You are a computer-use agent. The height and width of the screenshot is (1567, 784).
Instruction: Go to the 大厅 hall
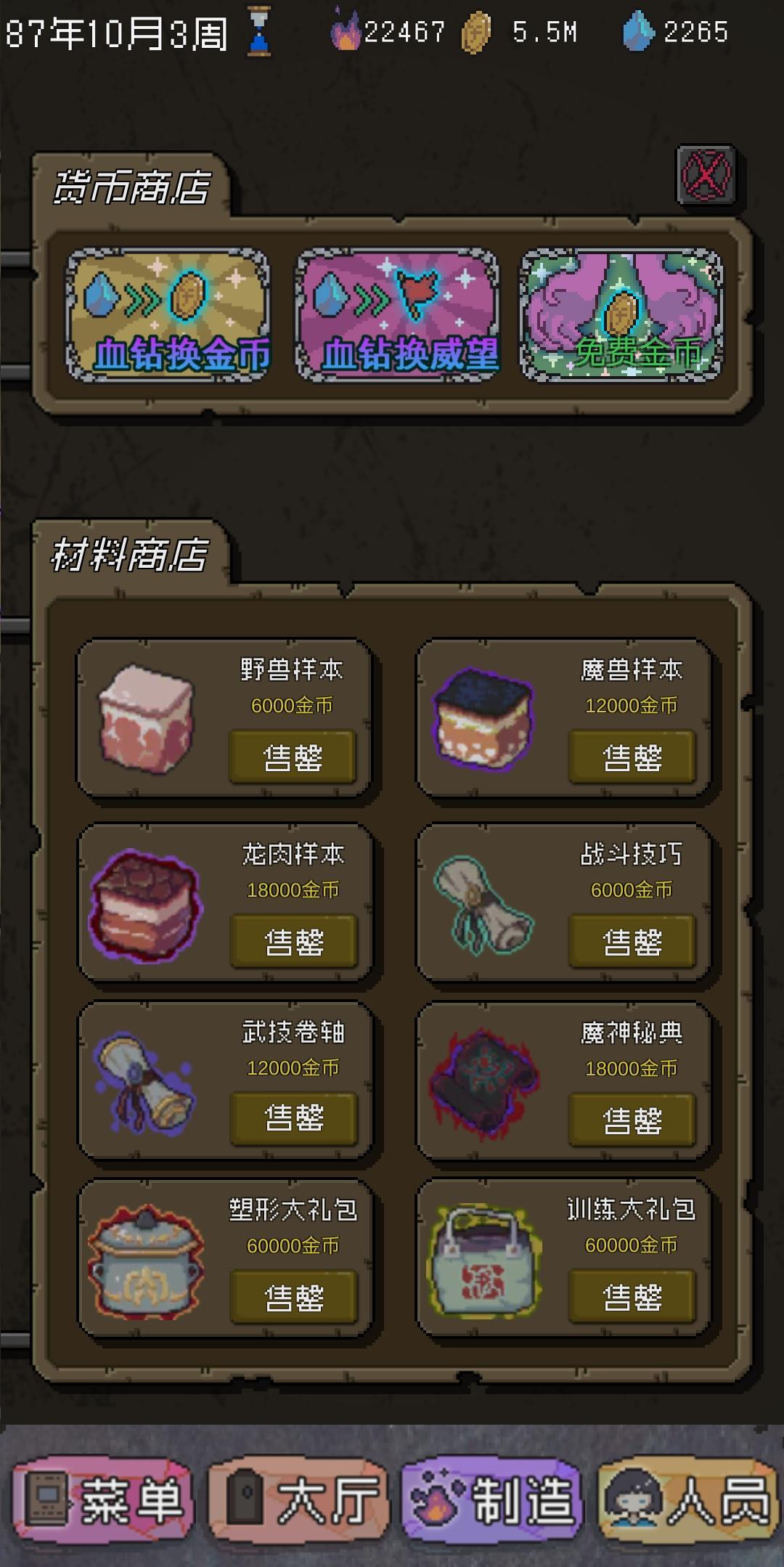pyautogui.click(x=298, y=1500)
